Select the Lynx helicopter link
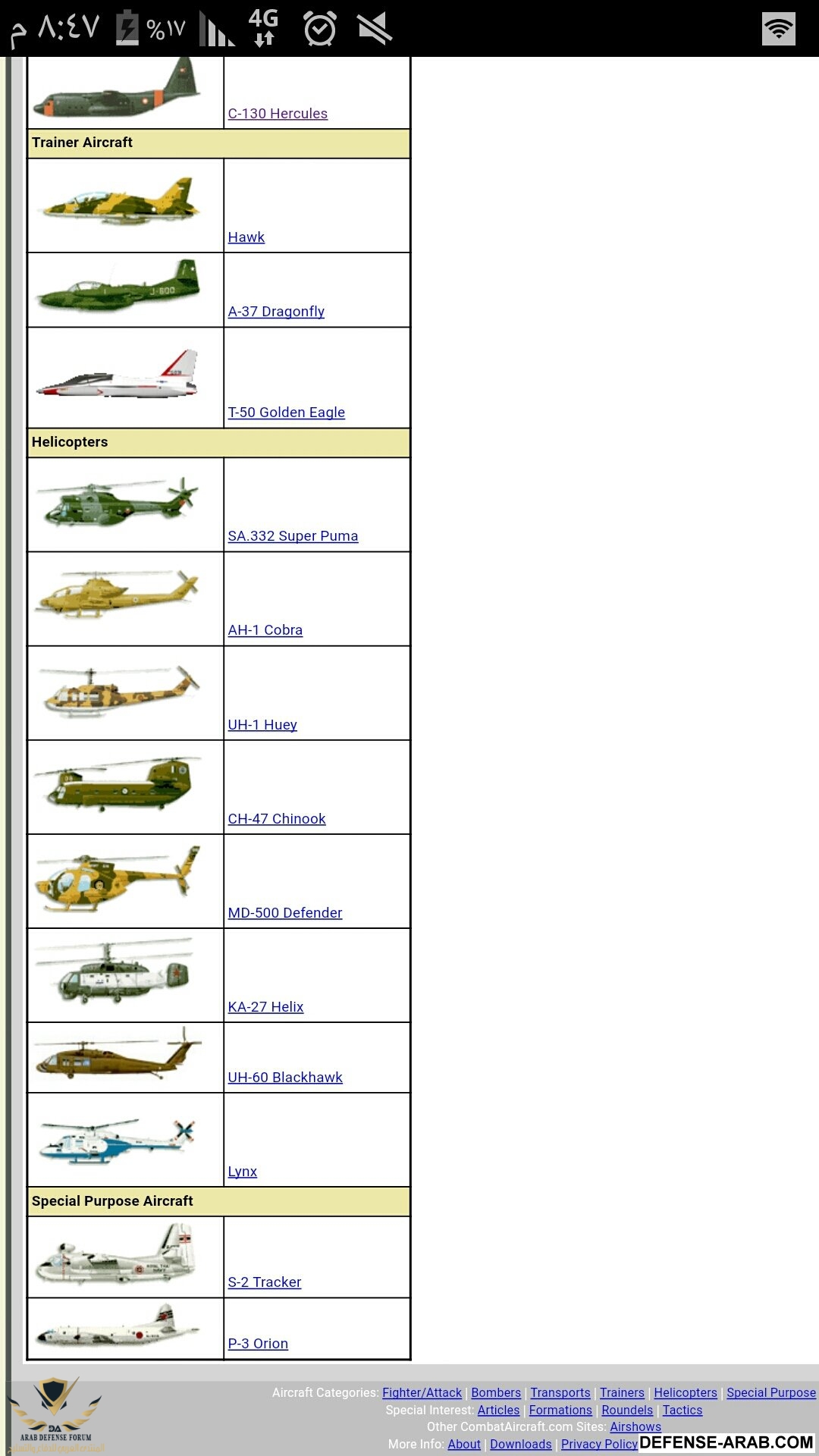 coord(243,1172)
